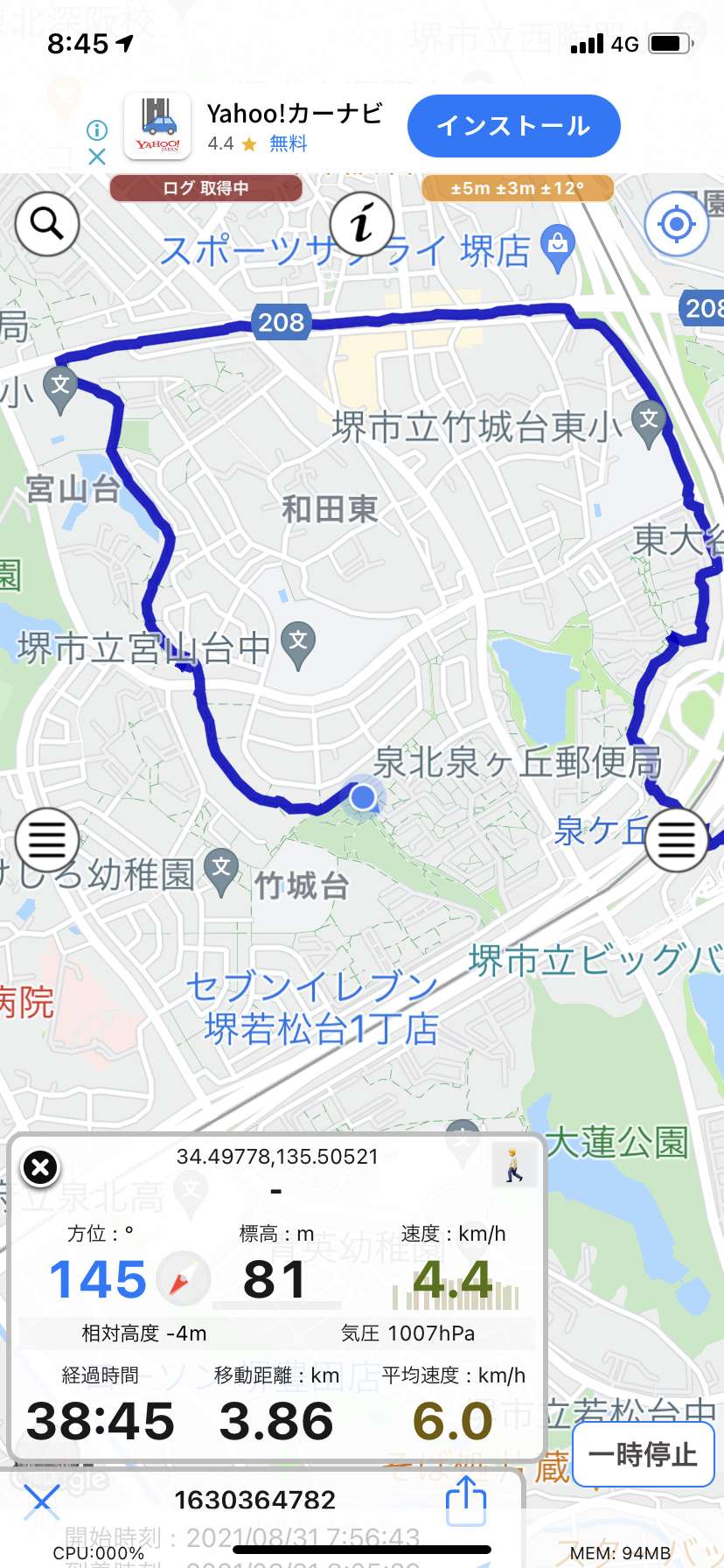Image resolution: width=724 pixels, height=1568 pixels.
Task: Center map on current location
Action: pos(676,224)
